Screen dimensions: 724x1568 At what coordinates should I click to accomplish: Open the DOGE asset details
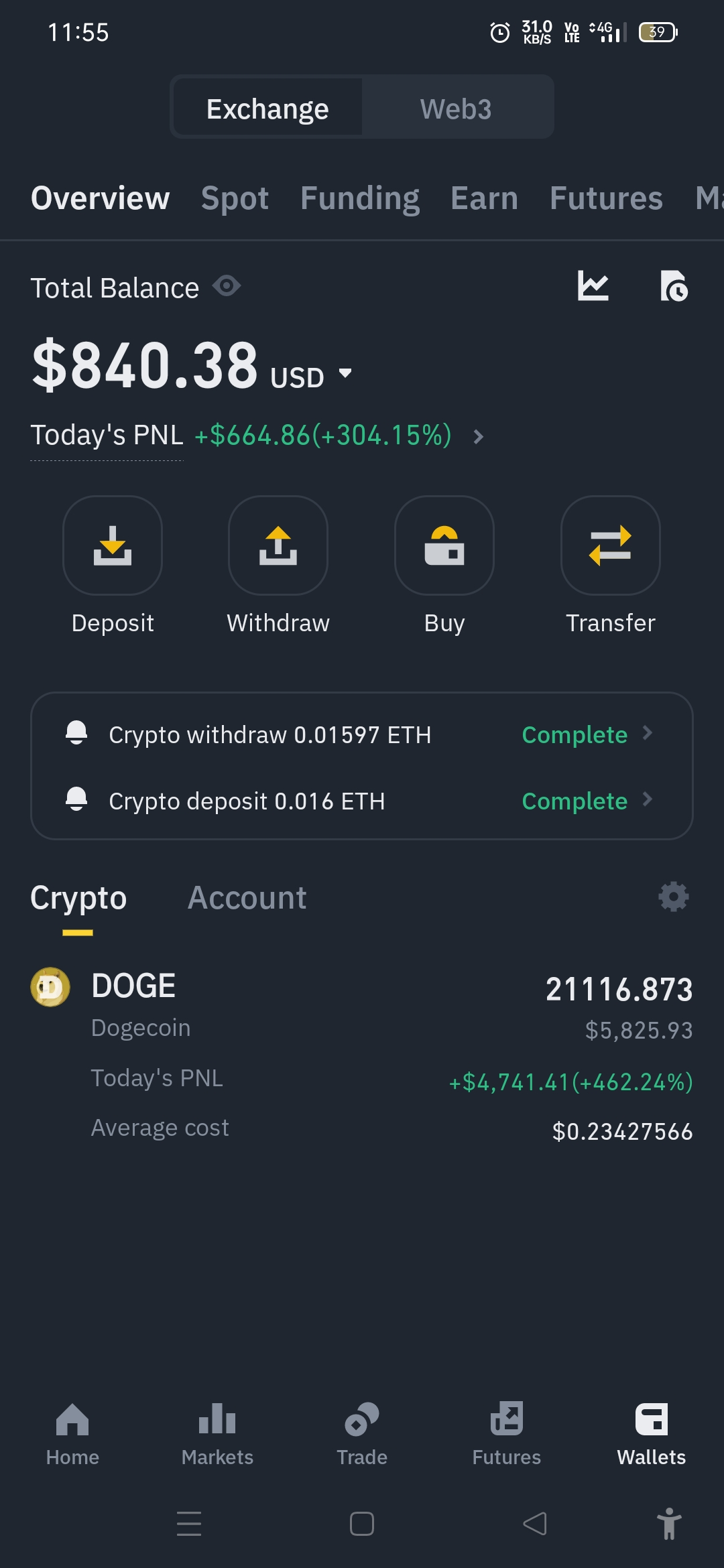click(x=362, y=1005)
